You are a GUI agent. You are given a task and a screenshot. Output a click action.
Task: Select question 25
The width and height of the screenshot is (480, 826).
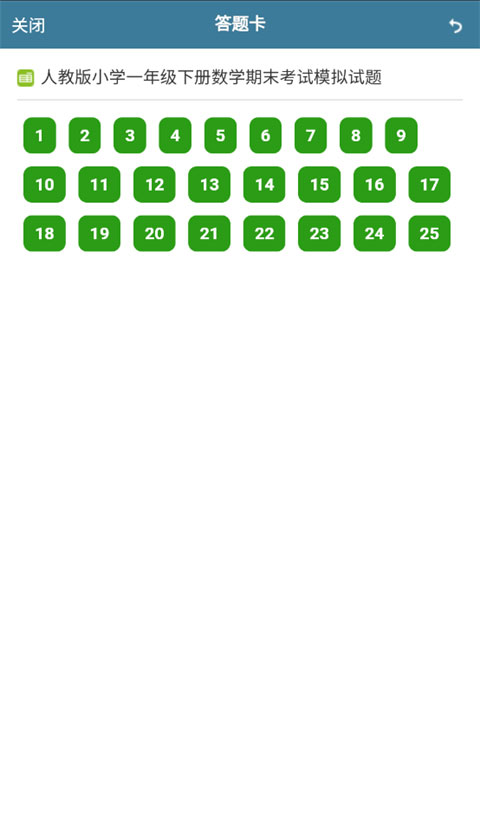pos(429,233)
